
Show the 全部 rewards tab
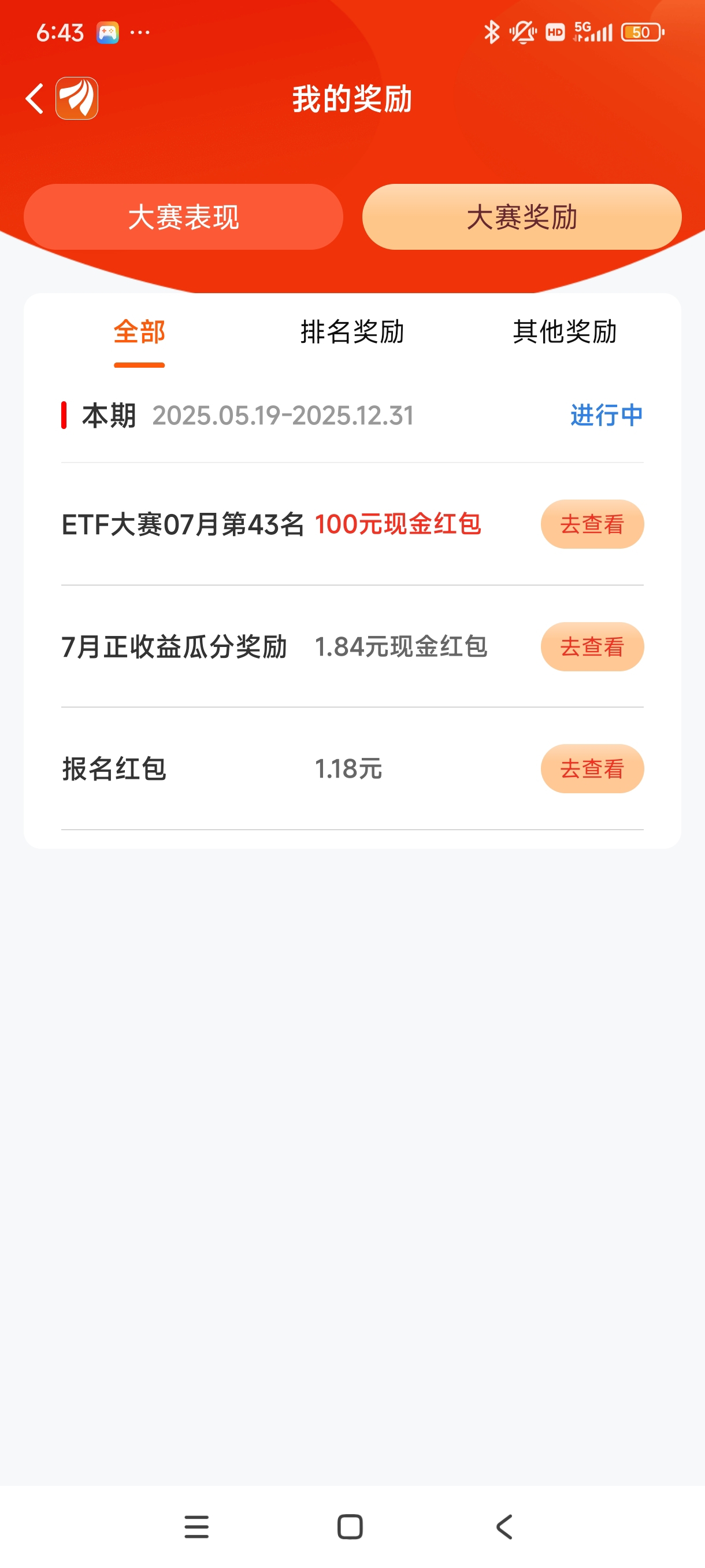[139, 332]
